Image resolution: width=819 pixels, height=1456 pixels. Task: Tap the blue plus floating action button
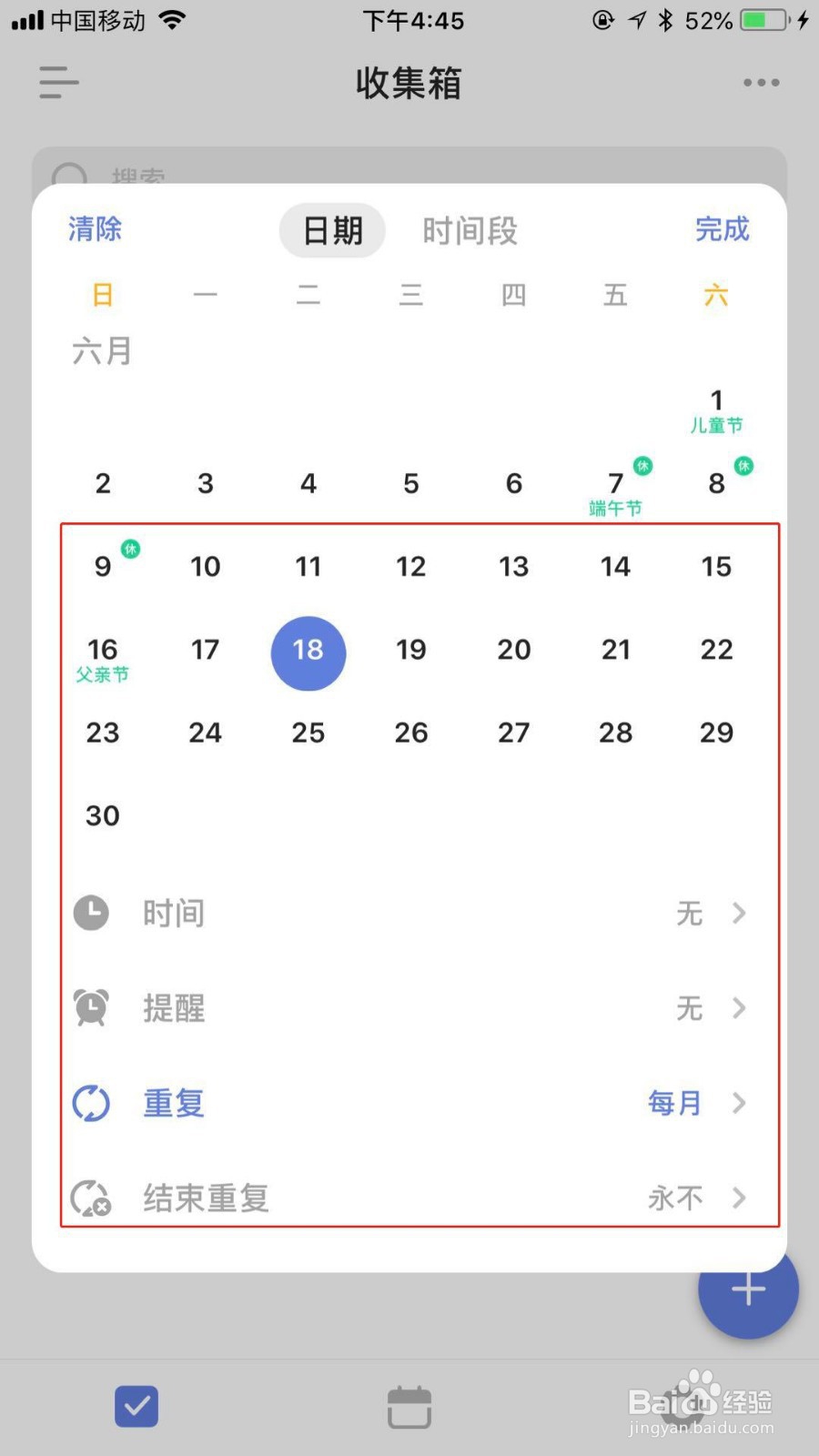tap(747, 1289)
